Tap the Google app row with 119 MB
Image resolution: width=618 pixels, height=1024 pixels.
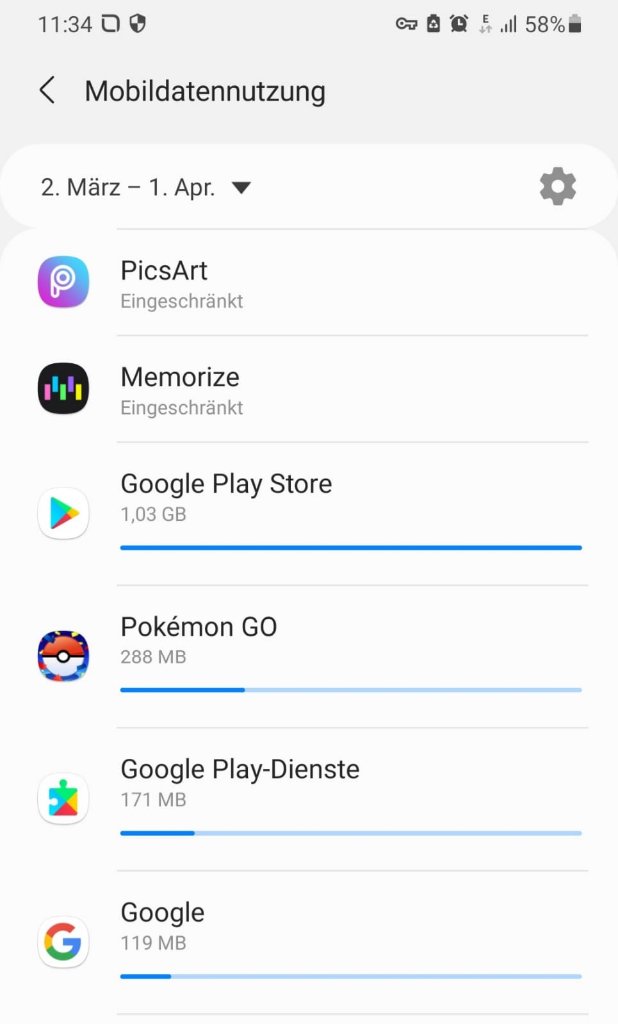(x=309, y=942)
